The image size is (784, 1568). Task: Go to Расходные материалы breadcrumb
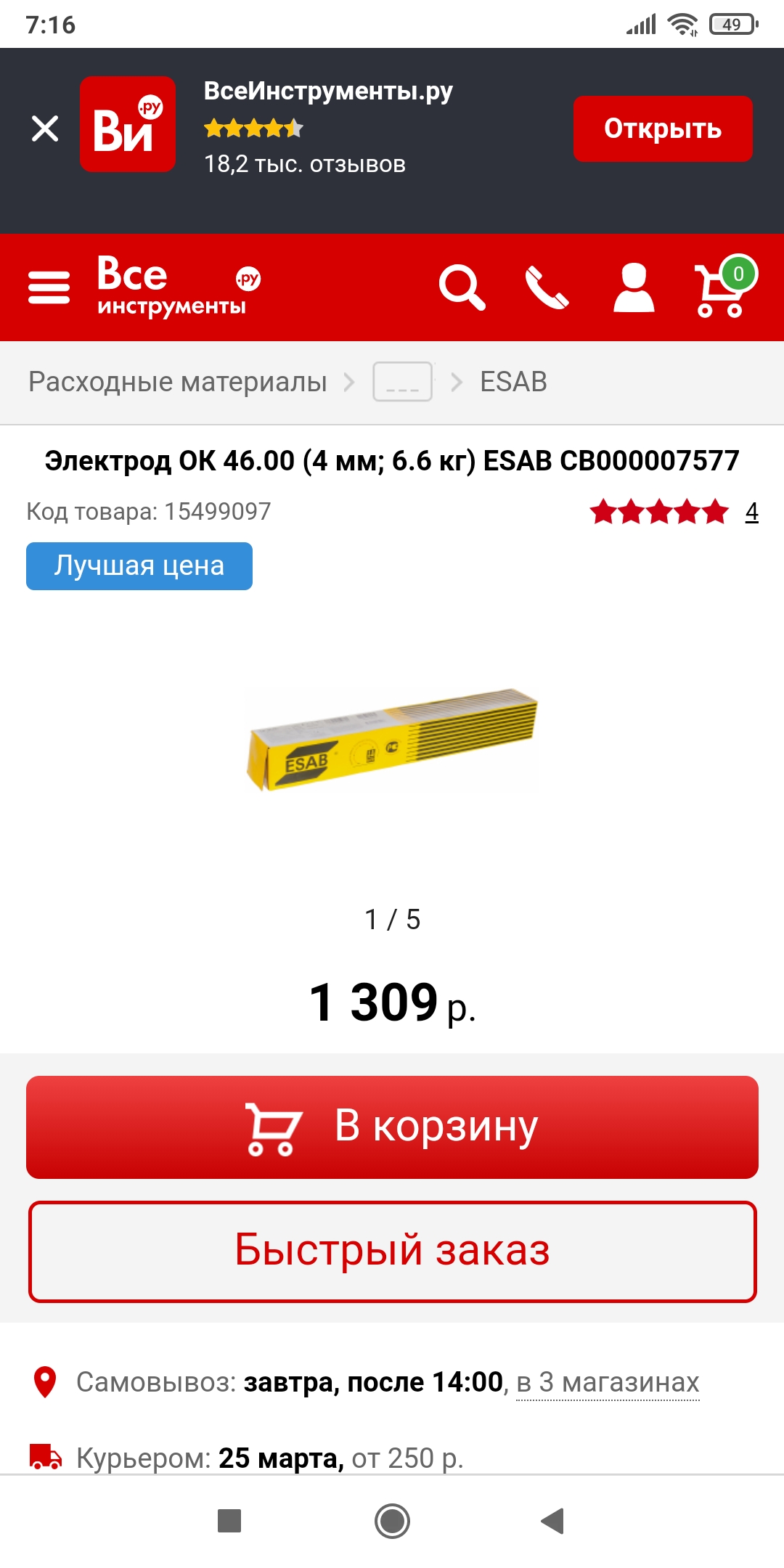(178, 382)
